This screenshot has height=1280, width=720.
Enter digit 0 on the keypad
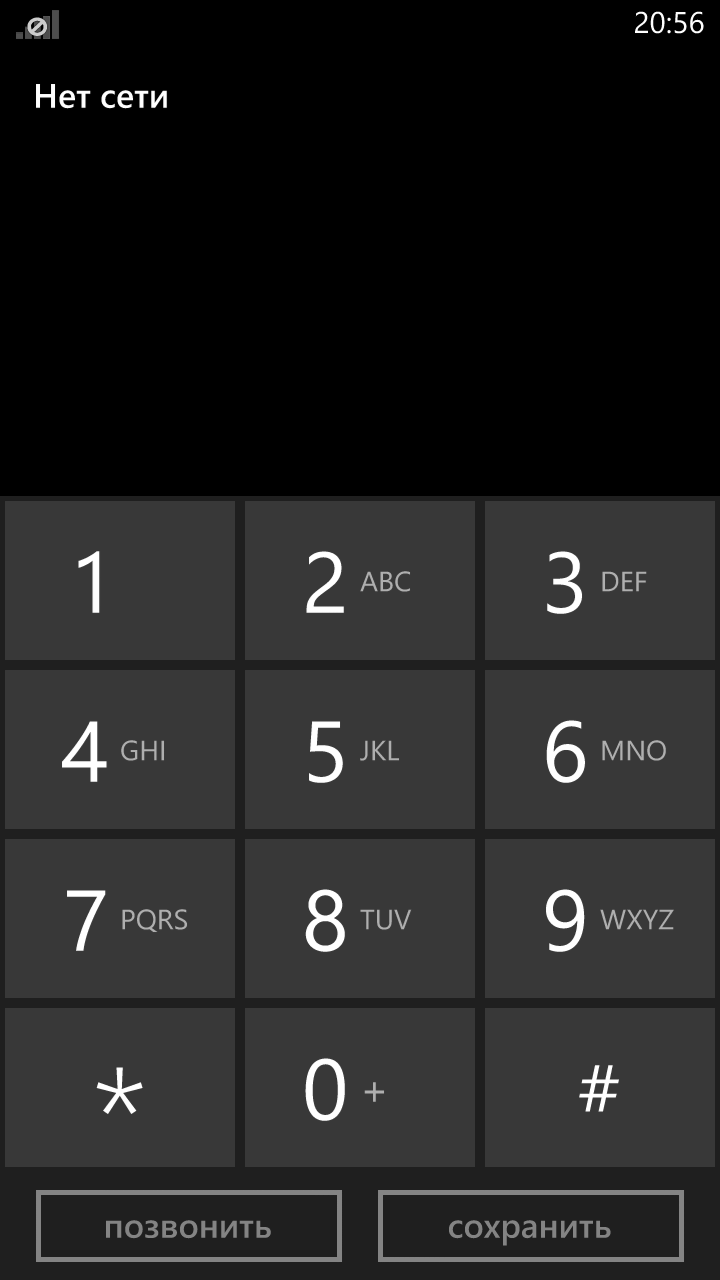pos(360,1087)
